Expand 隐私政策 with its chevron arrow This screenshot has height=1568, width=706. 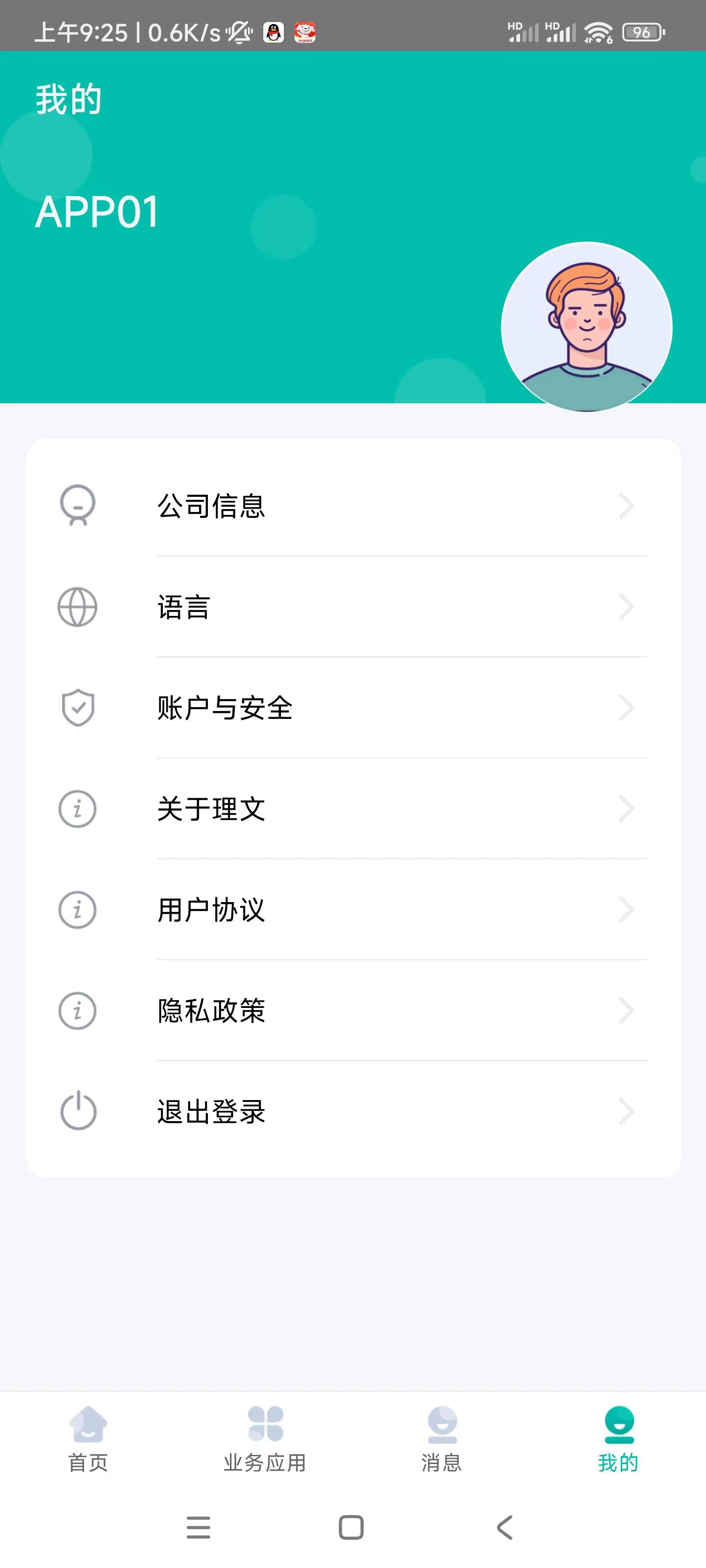coord(627,1010)
